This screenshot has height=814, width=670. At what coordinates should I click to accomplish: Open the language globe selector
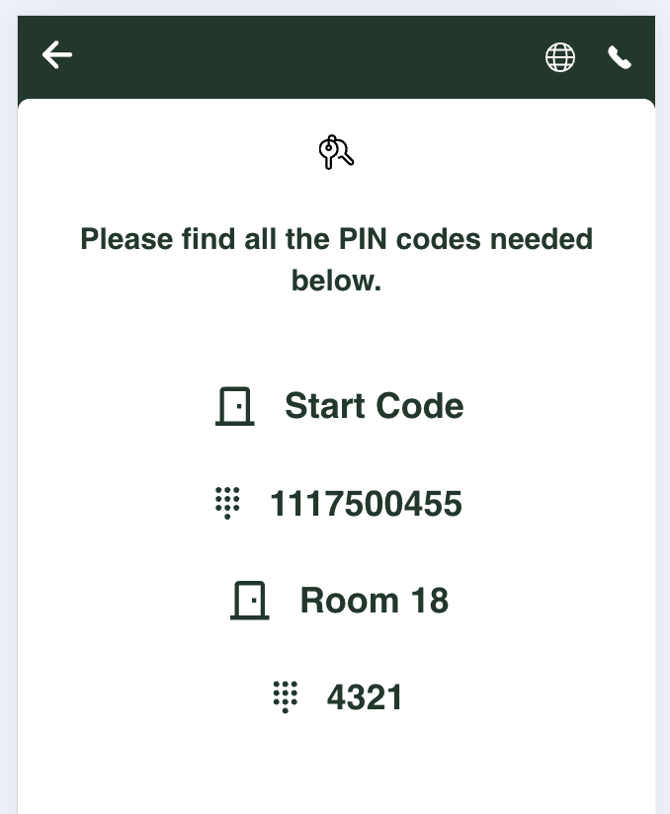pos(560,57)
